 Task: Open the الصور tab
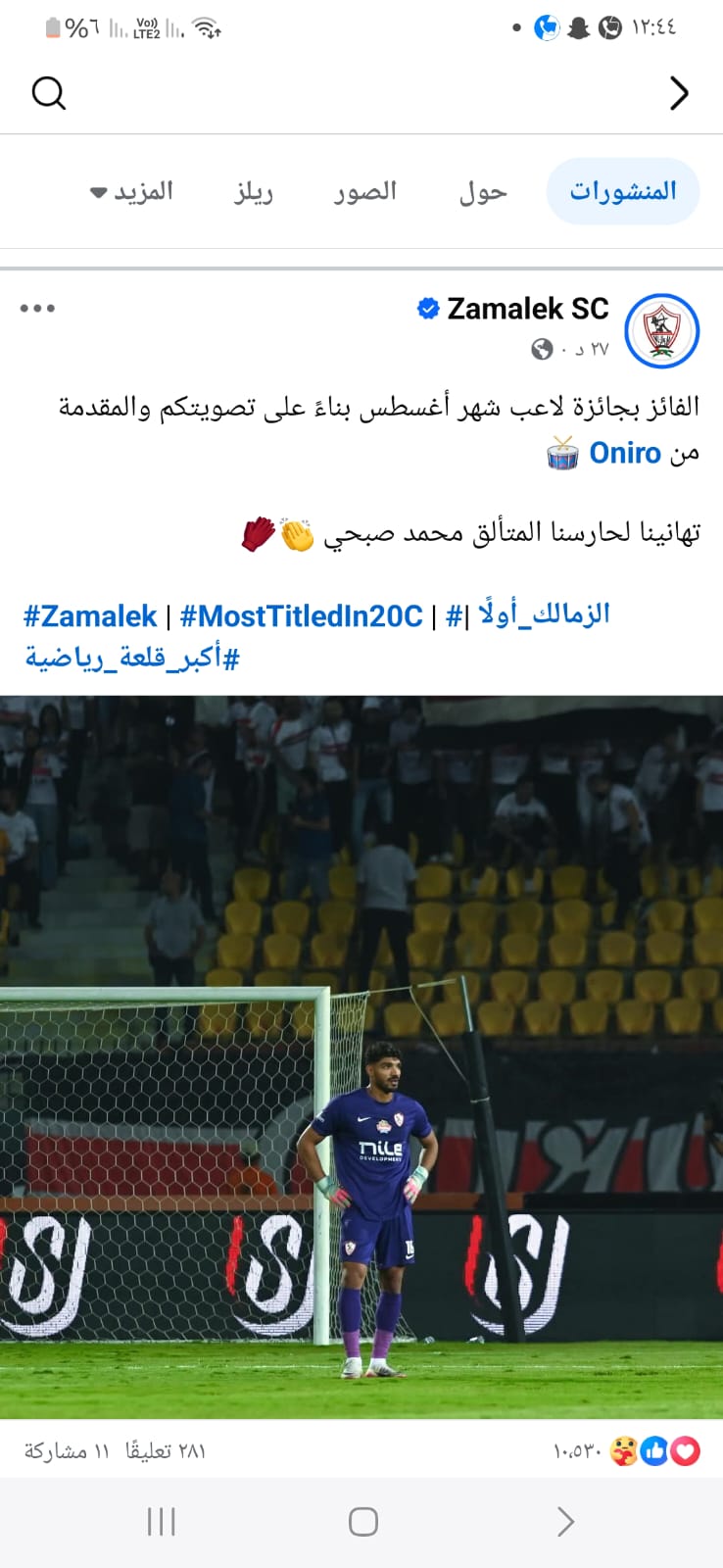coord(364,191)
